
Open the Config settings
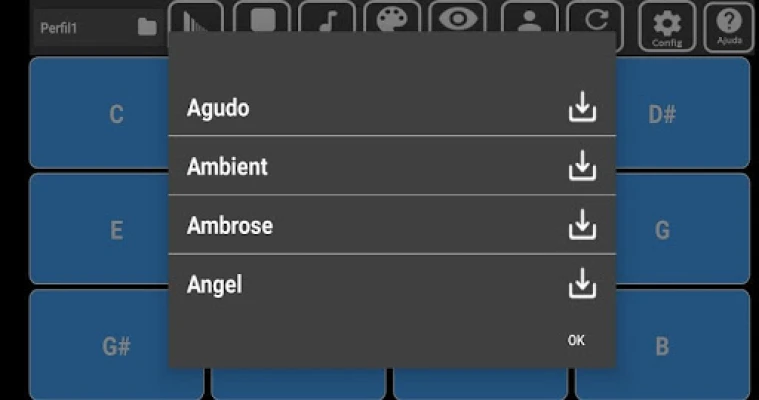[667, 27]
